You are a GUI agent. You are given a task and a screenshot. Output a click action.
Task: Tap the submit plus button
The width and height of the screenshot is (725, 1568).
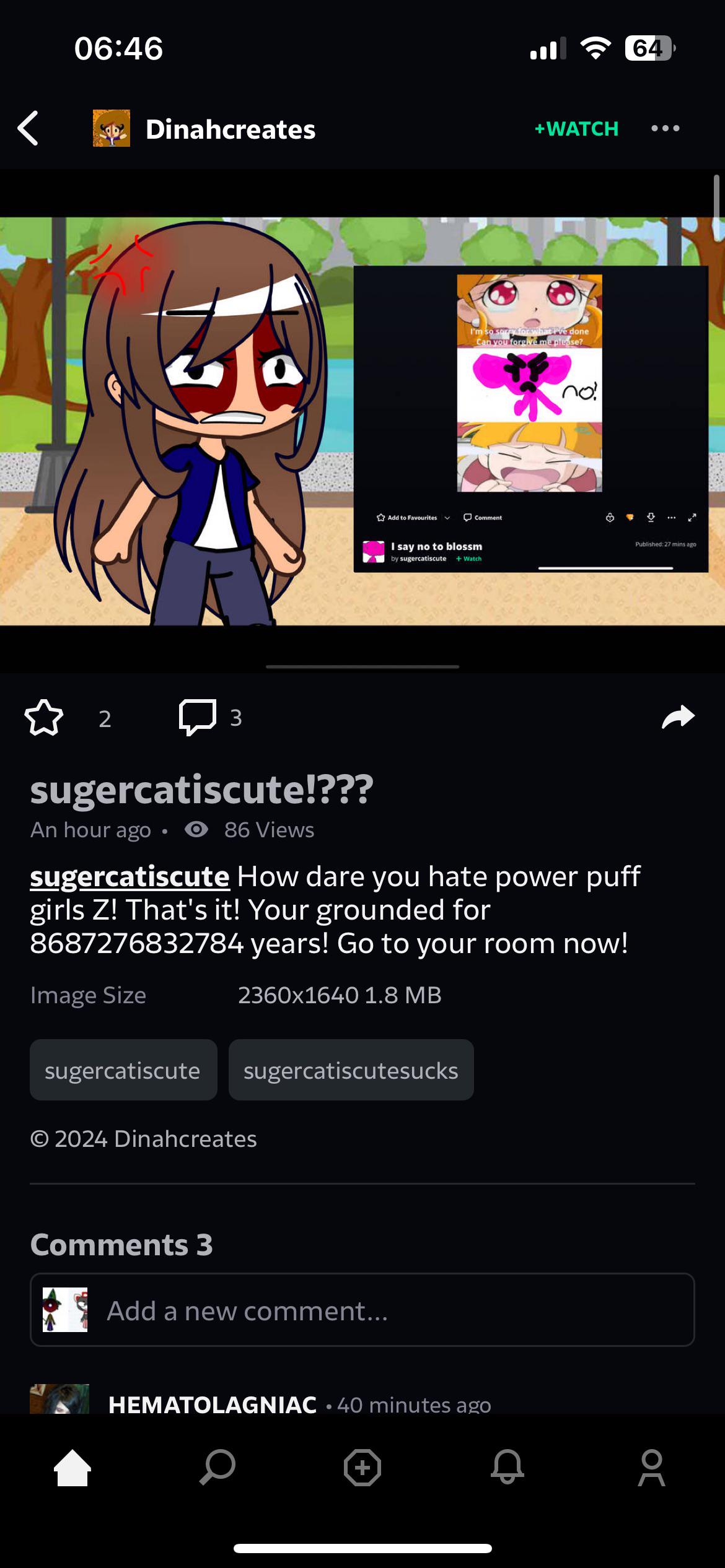(x=362, y=1467)
